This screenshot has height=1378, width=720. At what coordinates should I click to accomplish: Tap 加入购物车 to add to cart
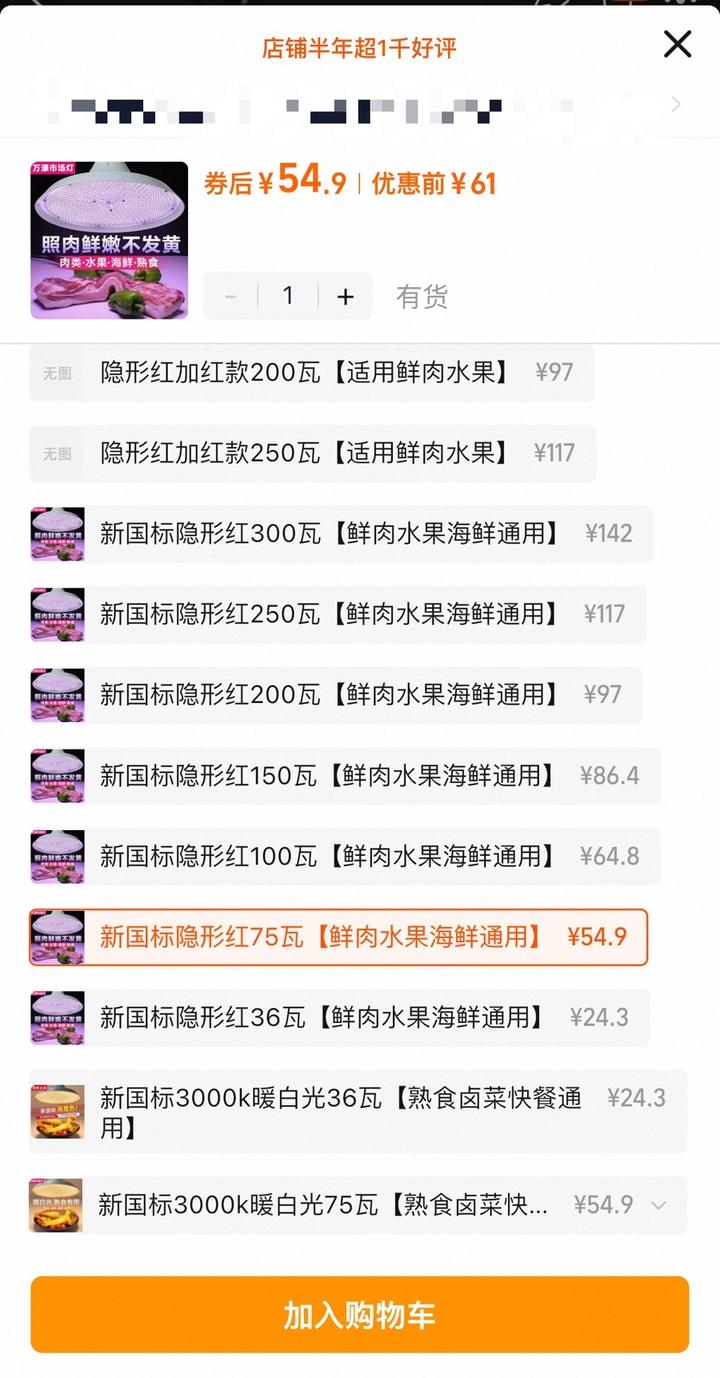point(360,1315)
